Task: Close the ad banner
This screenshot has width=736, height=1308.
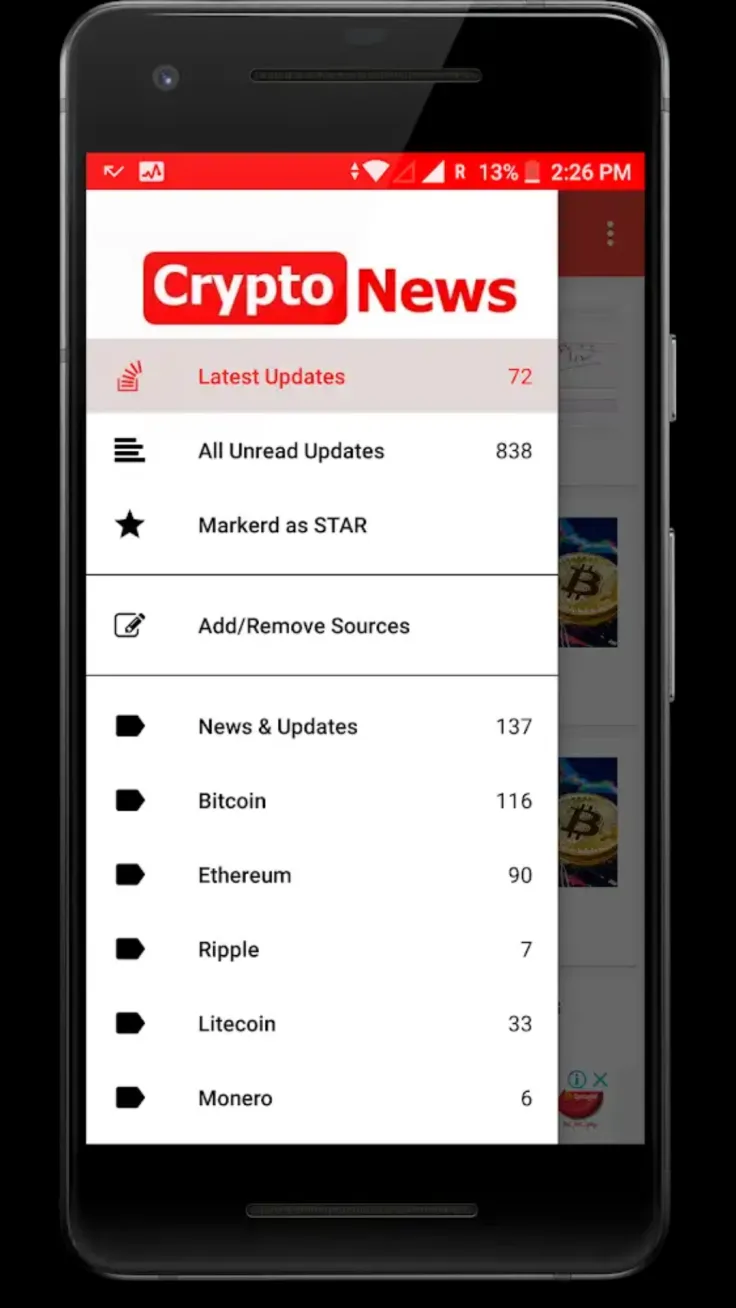Action: click(x=600, y=1079)
